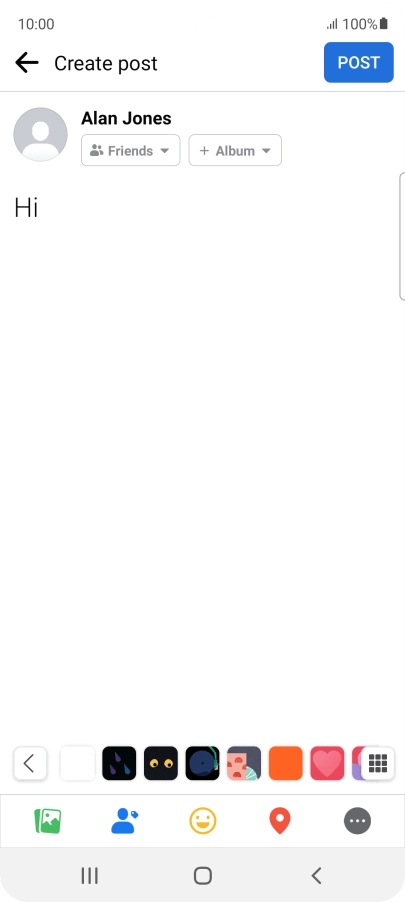Choose the watermelon pattern background

tap(244, 763)
